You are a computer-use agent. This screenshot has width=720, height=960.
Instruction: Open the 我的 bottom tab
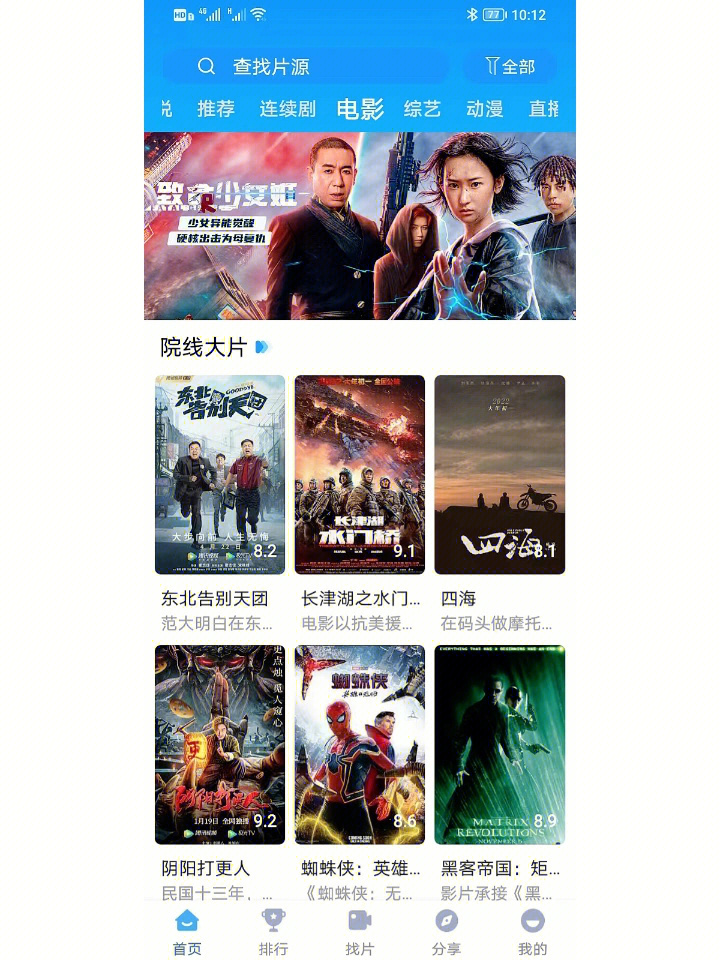tap(533, 932)
